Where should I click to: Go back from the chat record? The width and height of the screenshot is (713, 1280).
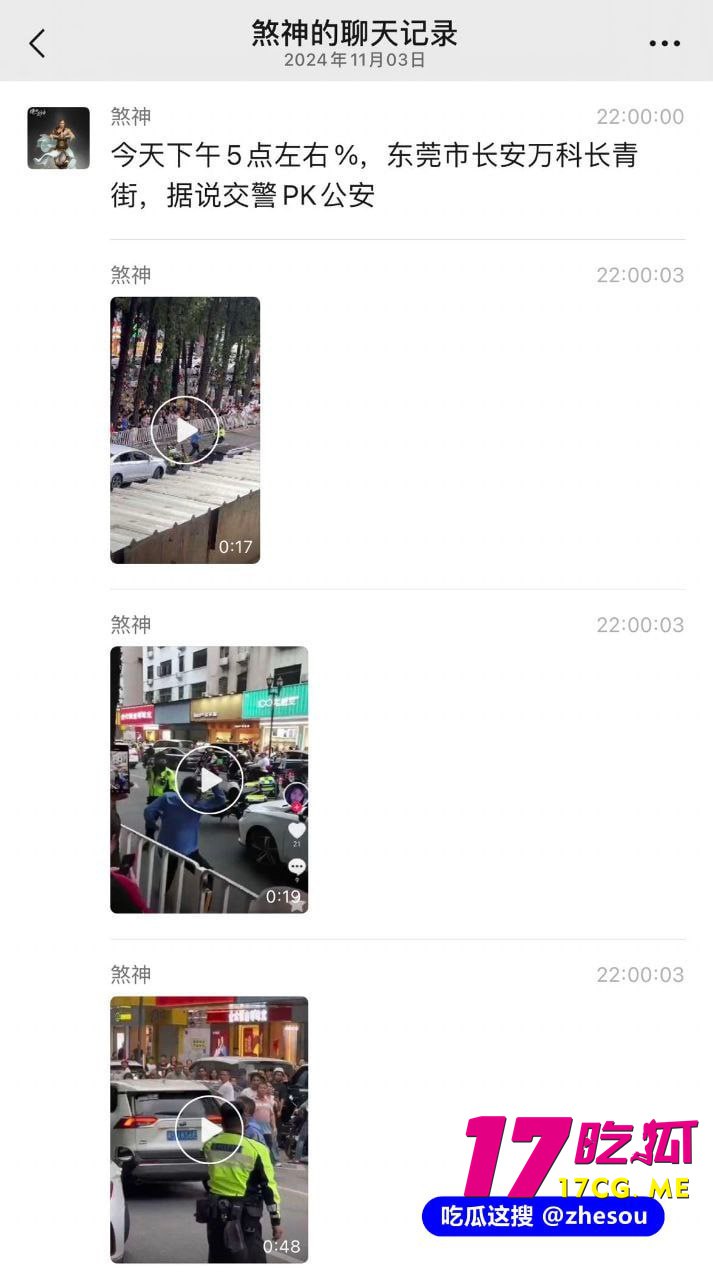click(37, 43)
